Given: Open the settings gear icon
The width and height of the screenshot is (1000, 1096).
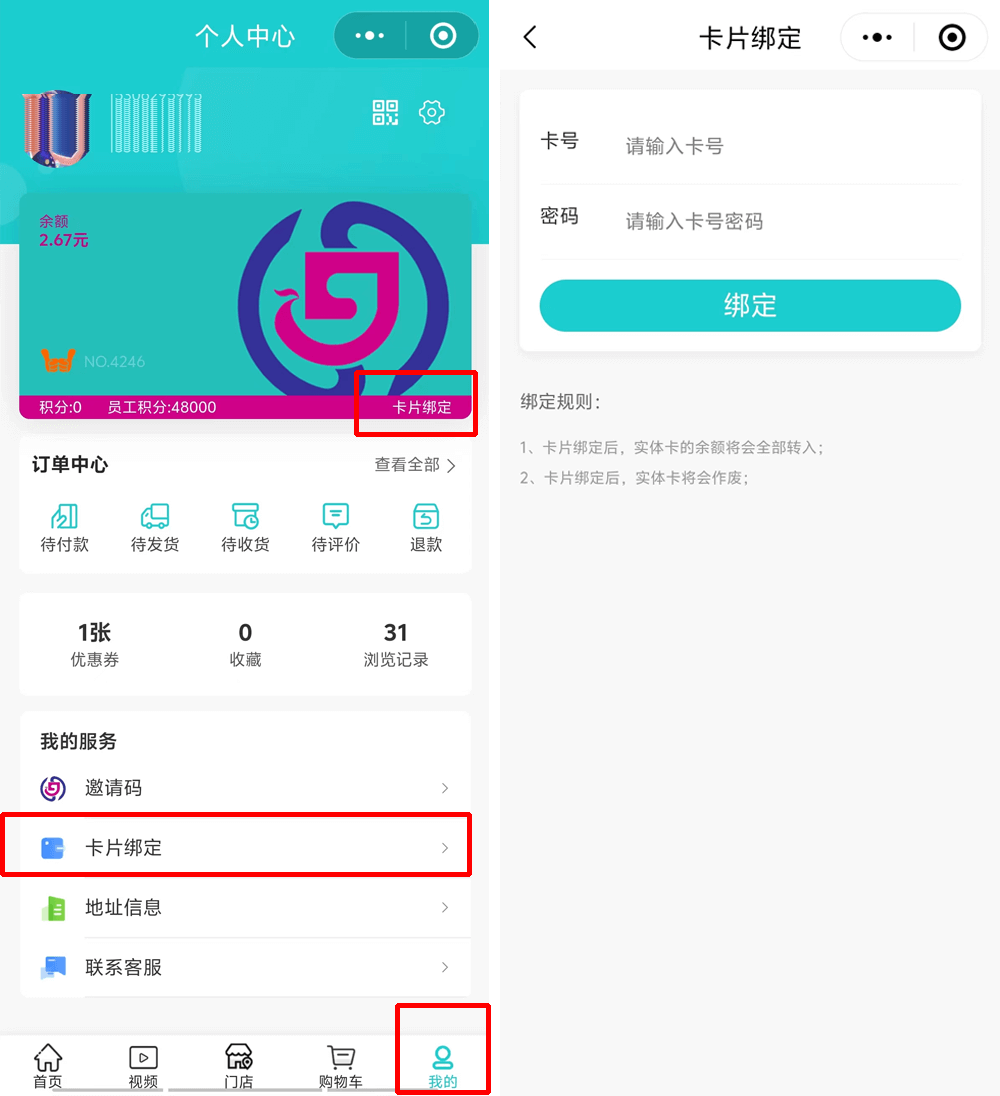Looking at the screenshot, I should pyautogui.click(x=431, y=112).
